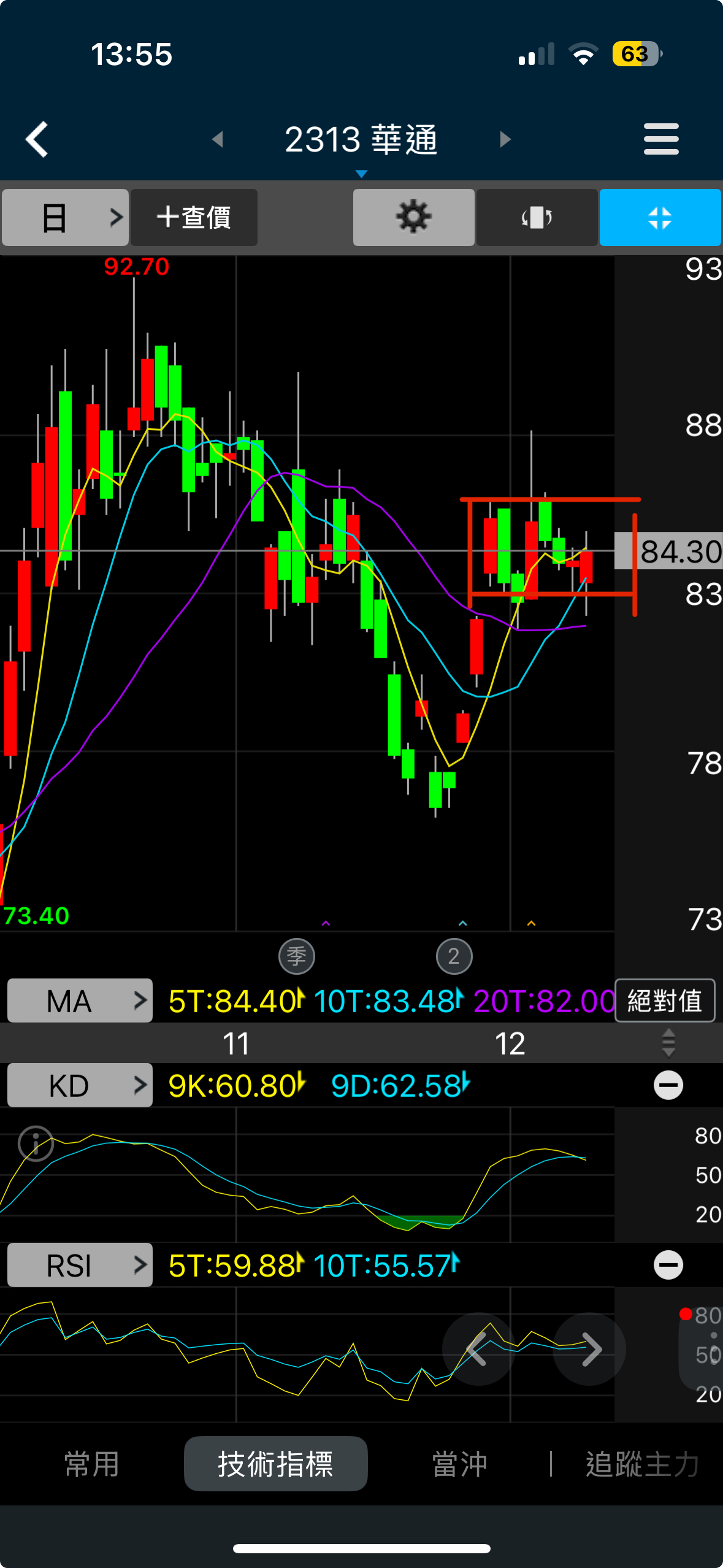Image resolution: width=723 pixels, height=1568 pixels.
Task: Tap the +查價 button
Action: (194, 218)
